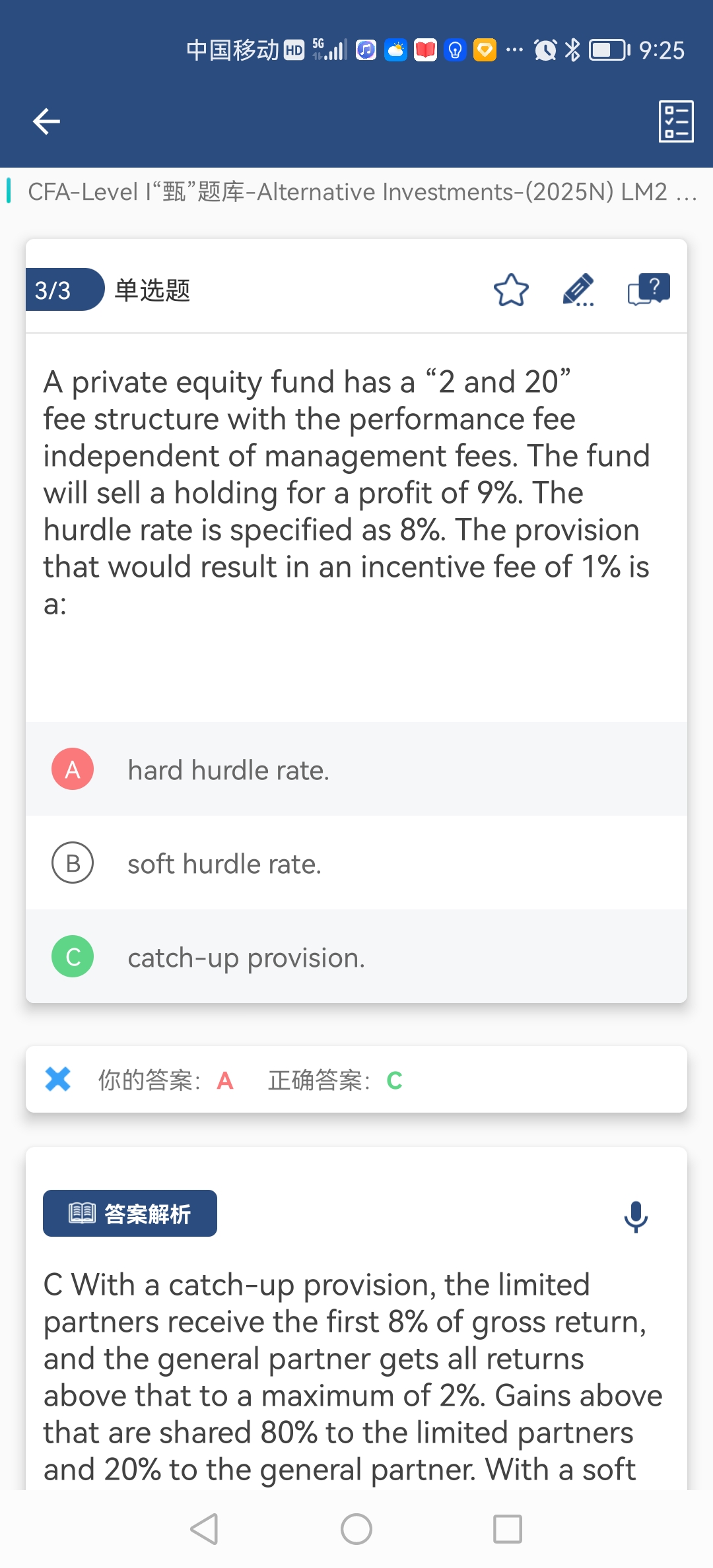
Task: Tap the system home button
Action: click(356, 1528)
